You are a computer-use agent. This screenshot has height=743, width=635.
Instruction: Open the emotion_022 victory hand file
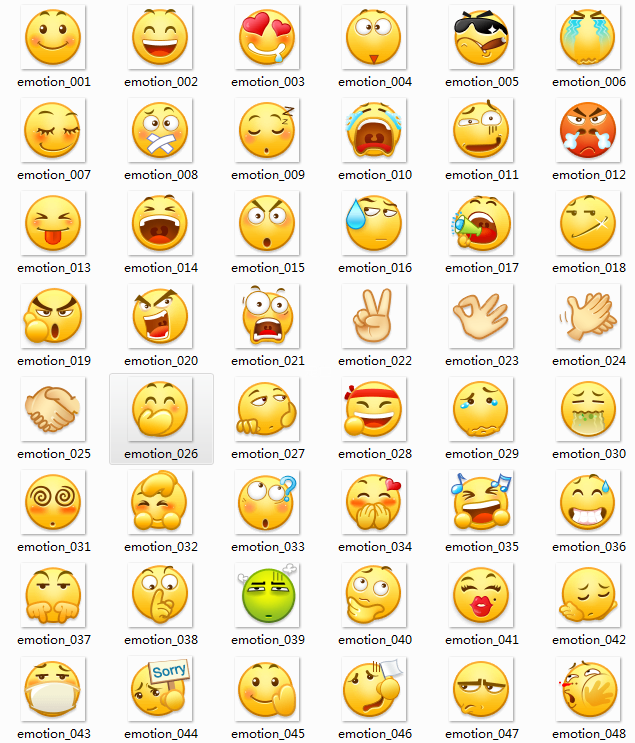(374, 316)
